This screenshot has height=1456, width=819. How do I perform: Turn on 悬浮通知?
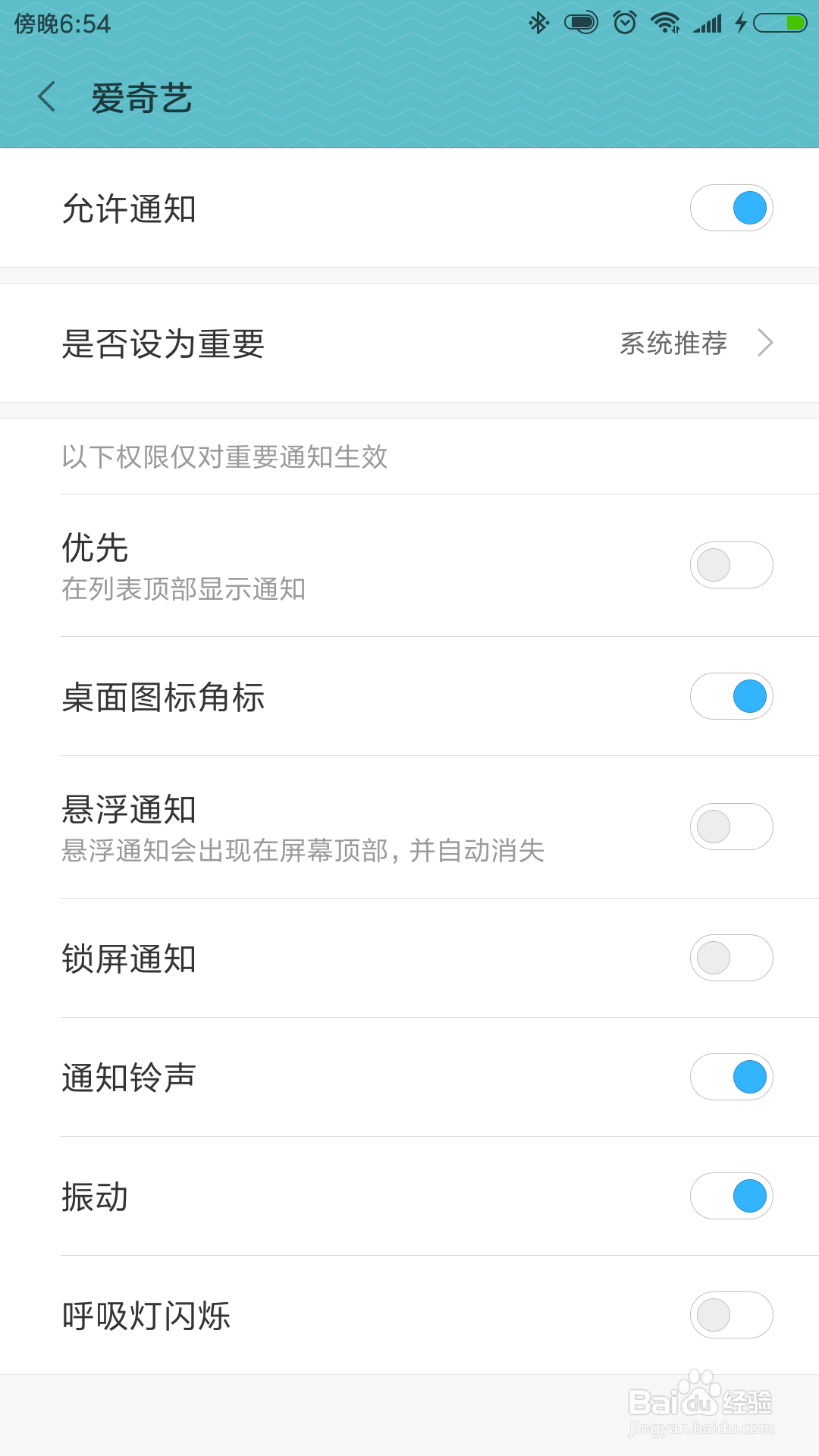(731, 827)
